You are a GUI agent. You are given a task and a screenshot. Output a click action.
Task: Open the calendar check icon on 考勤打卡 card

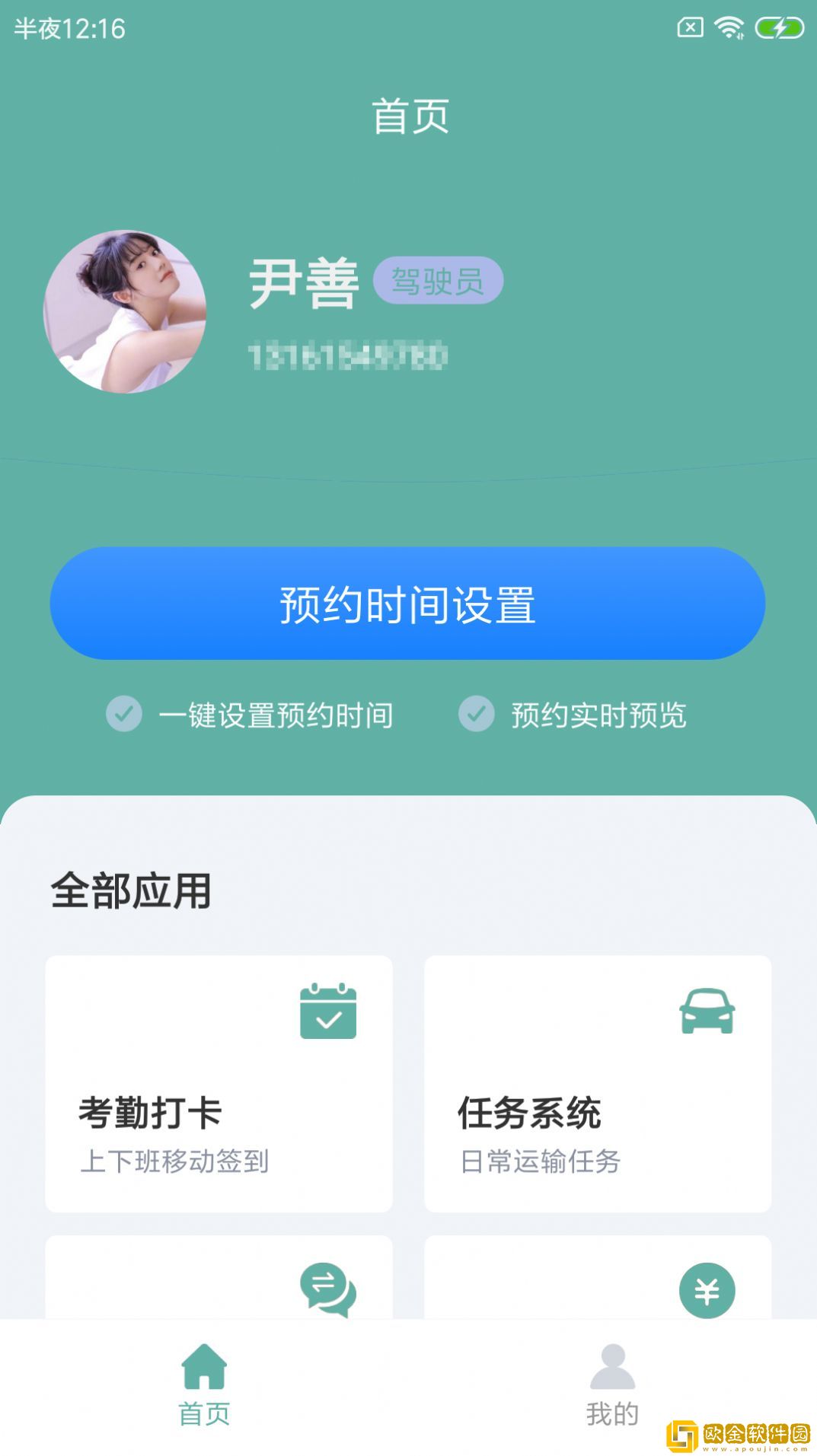pos(329,1013)
